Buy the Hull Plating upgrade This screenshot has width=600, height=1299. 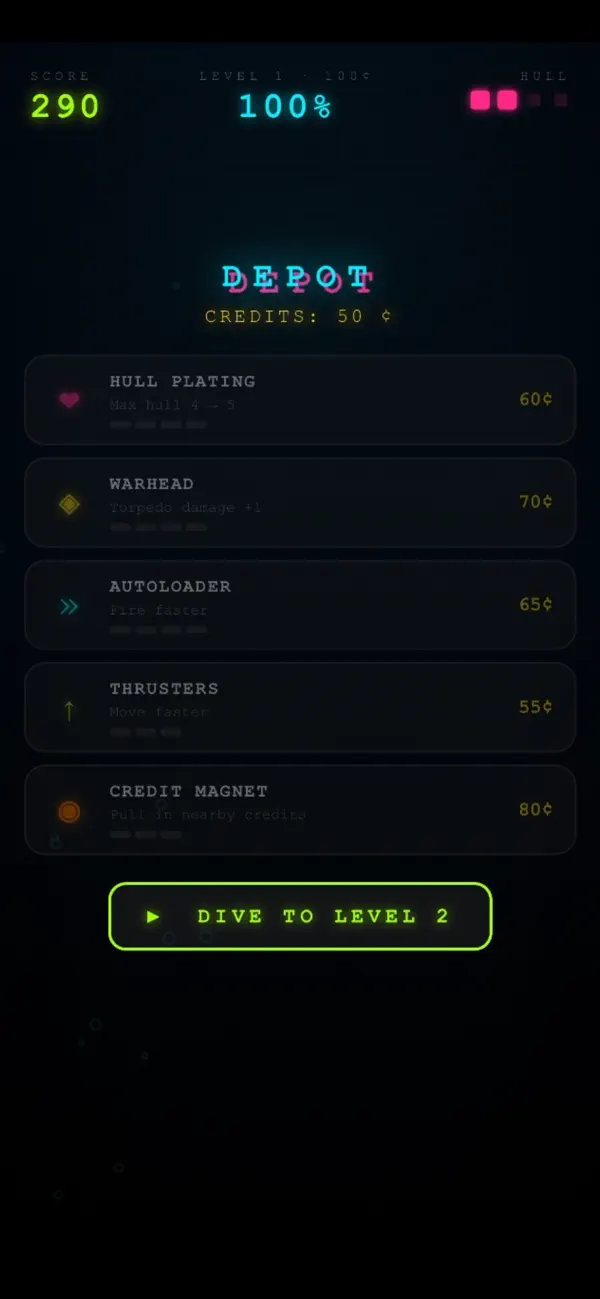click(x=300, y=400)
